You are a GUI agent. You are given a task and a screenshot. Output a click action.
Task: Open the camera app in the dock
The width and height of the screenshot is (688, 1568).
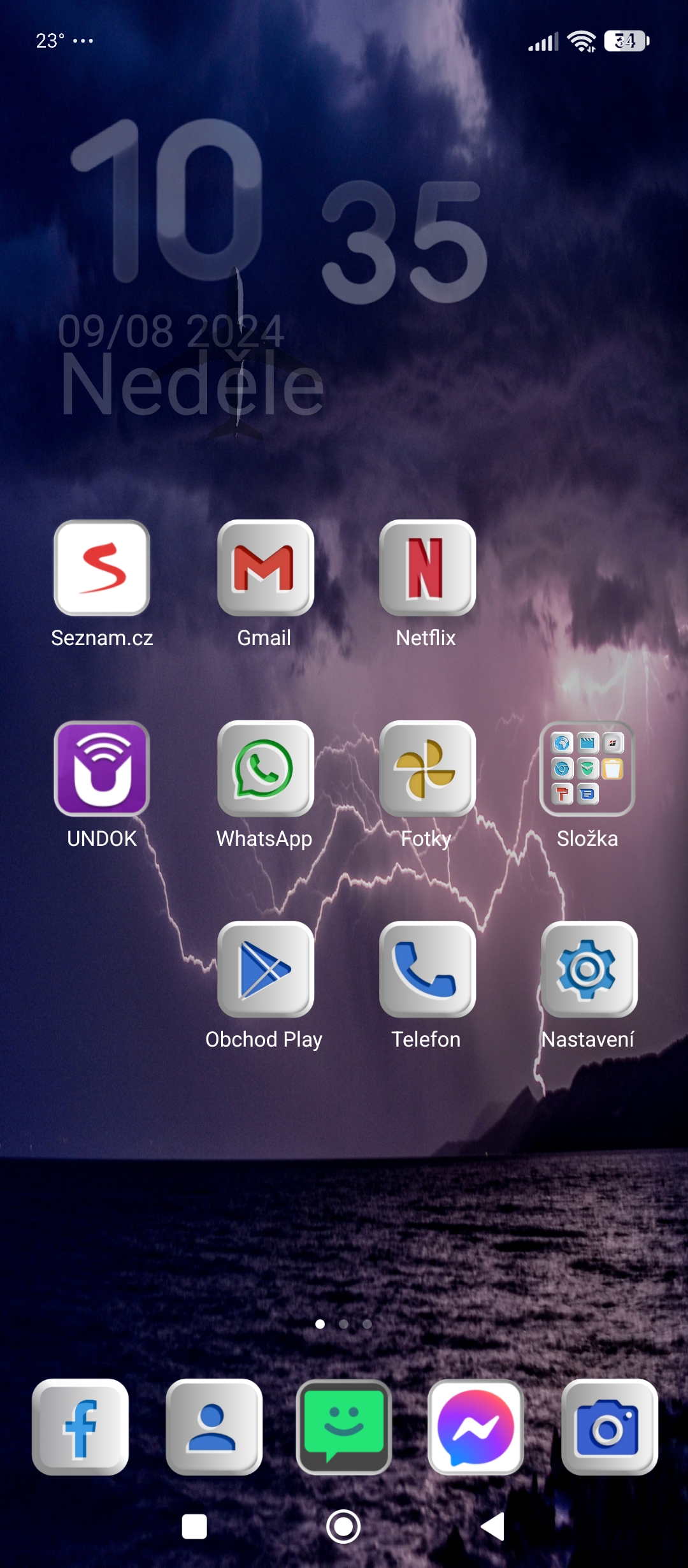pyautogui.click(x=609, y=1427)
